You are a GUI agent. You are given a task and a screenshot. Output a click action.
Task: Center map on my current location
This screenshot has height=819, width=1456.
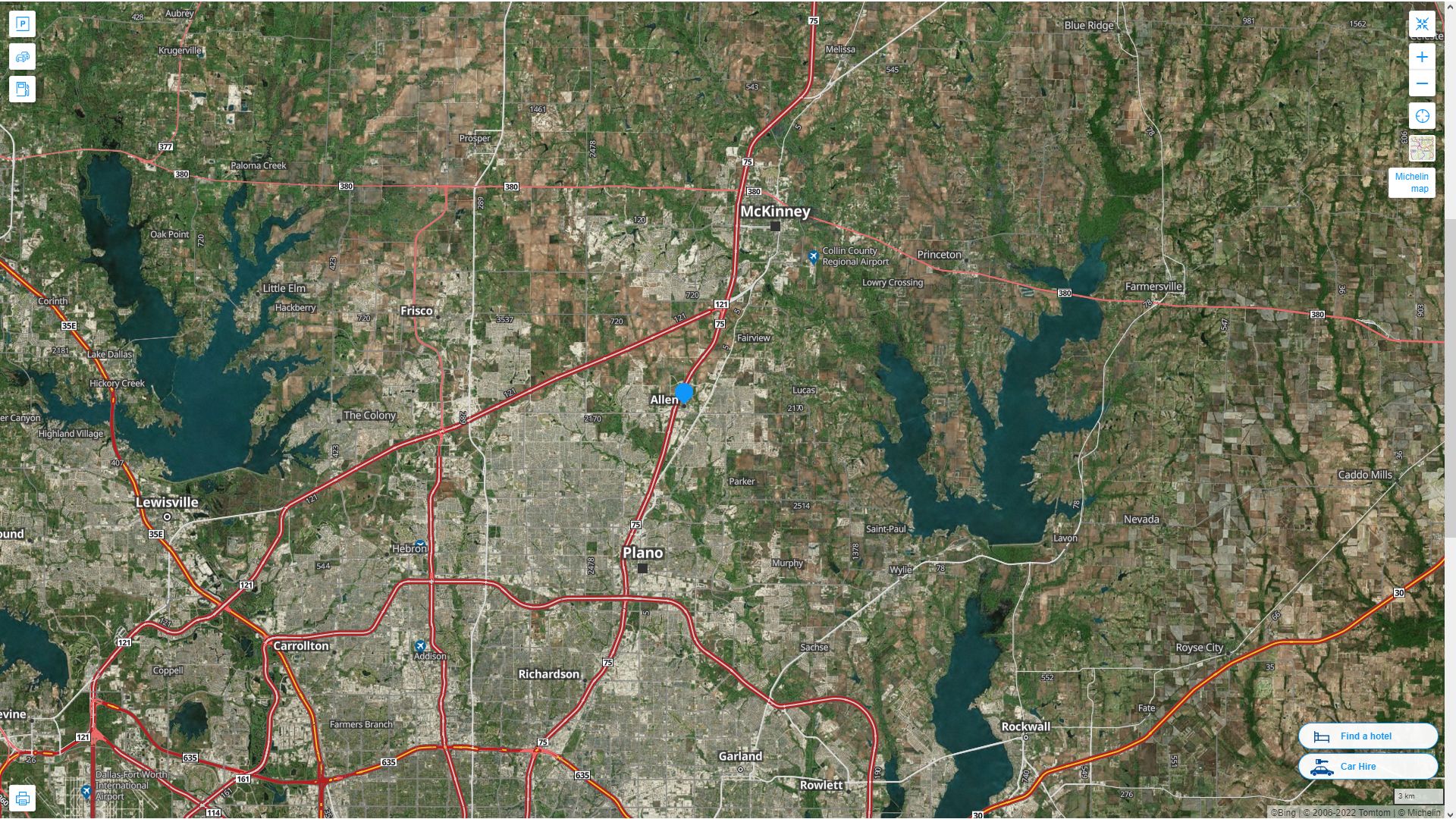(x=1422, y=116)
